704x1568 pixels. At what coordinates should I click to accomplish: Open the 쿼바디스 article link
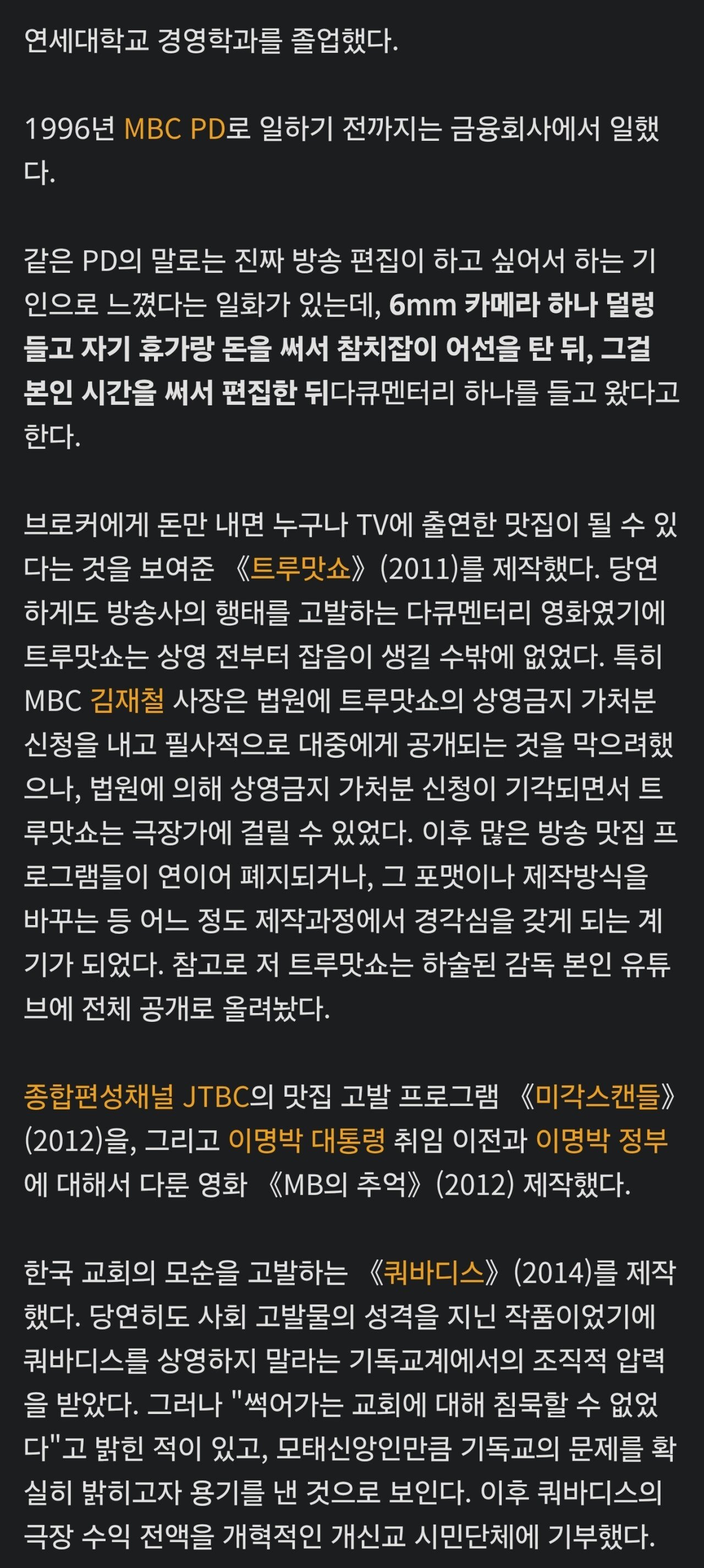click(434, 1272)
